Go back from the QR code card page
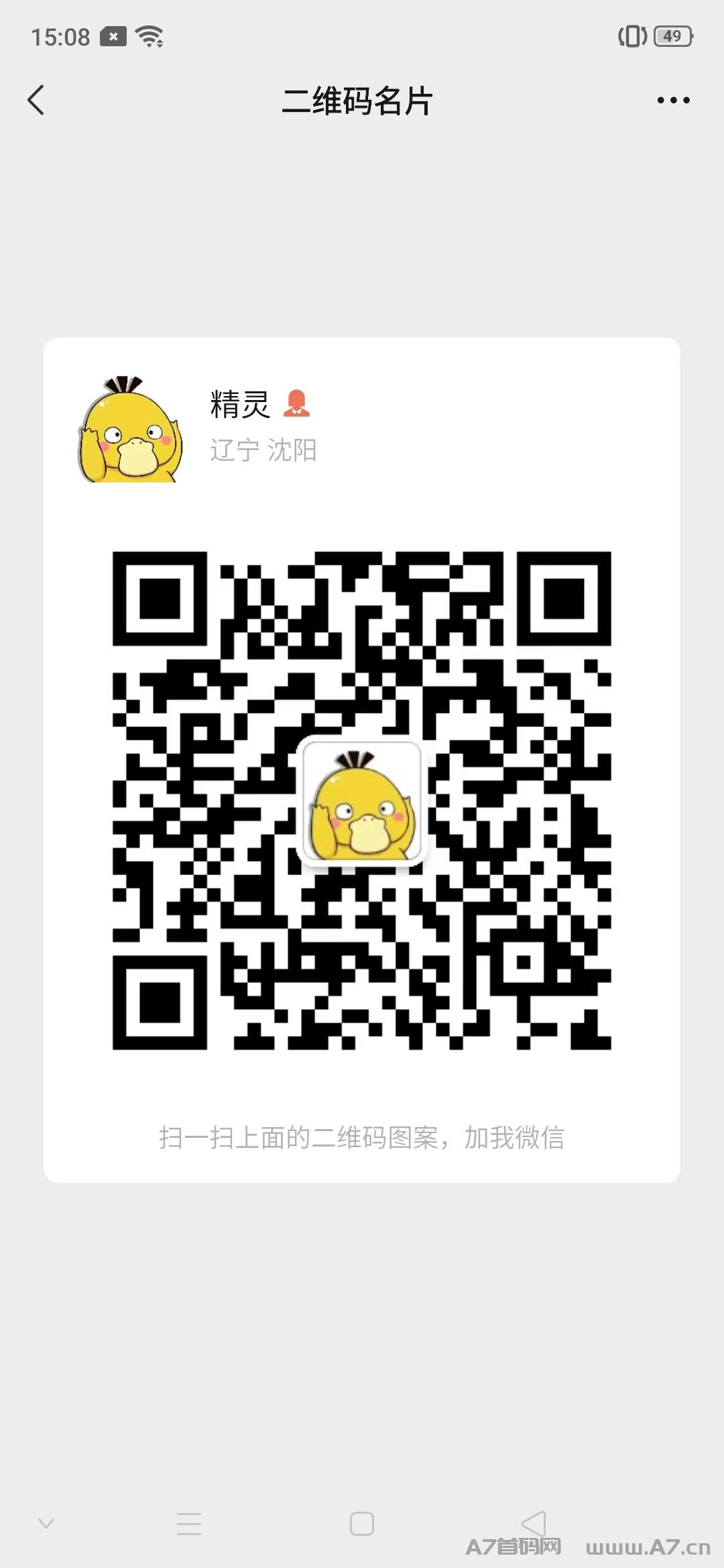 [36, 101]
